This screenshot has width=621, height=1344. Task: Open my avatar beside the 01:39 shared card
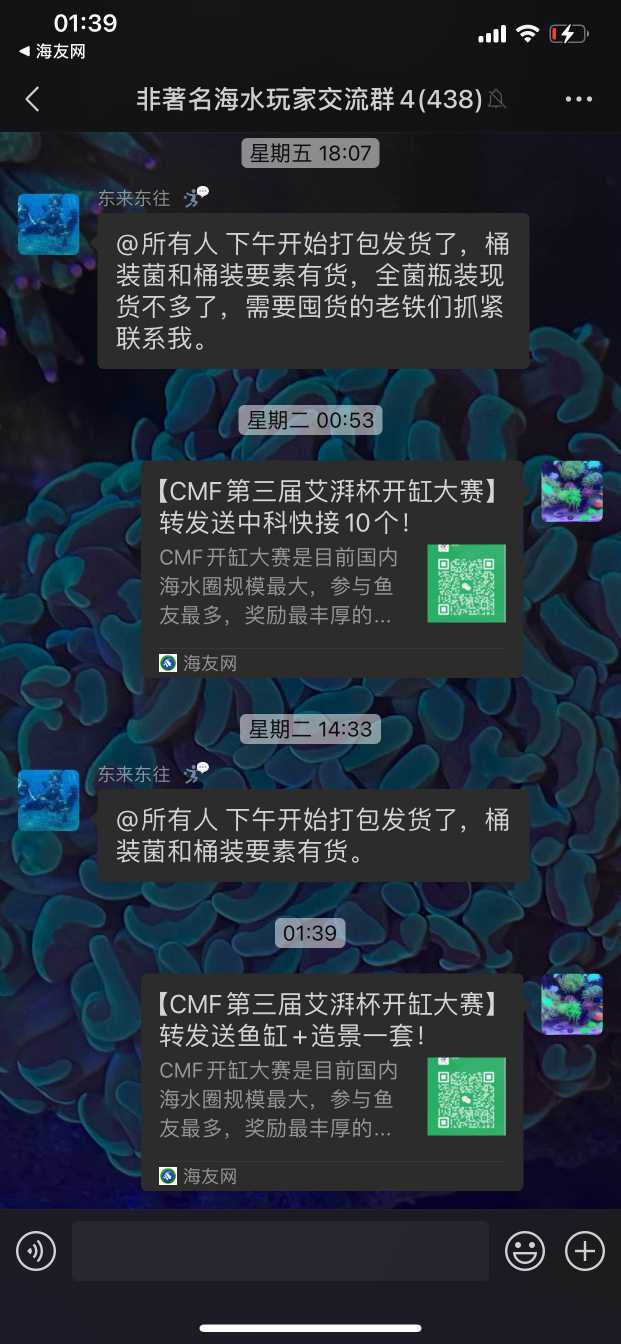572,1004
